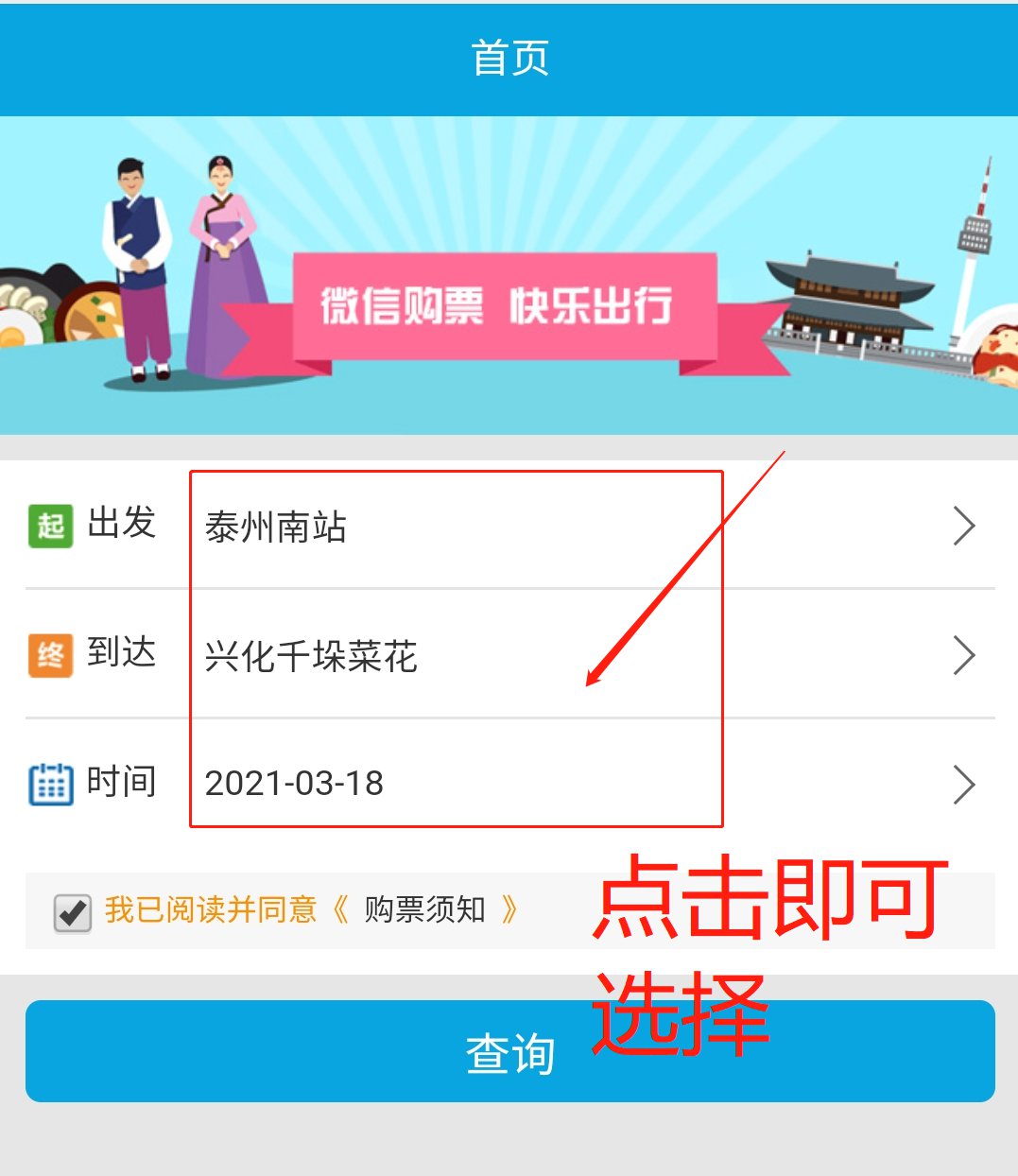Screen dimensions: 1018x1176
Task: Open the 购票须知 link
Action: pyautogui.click(x=424, y=910)
